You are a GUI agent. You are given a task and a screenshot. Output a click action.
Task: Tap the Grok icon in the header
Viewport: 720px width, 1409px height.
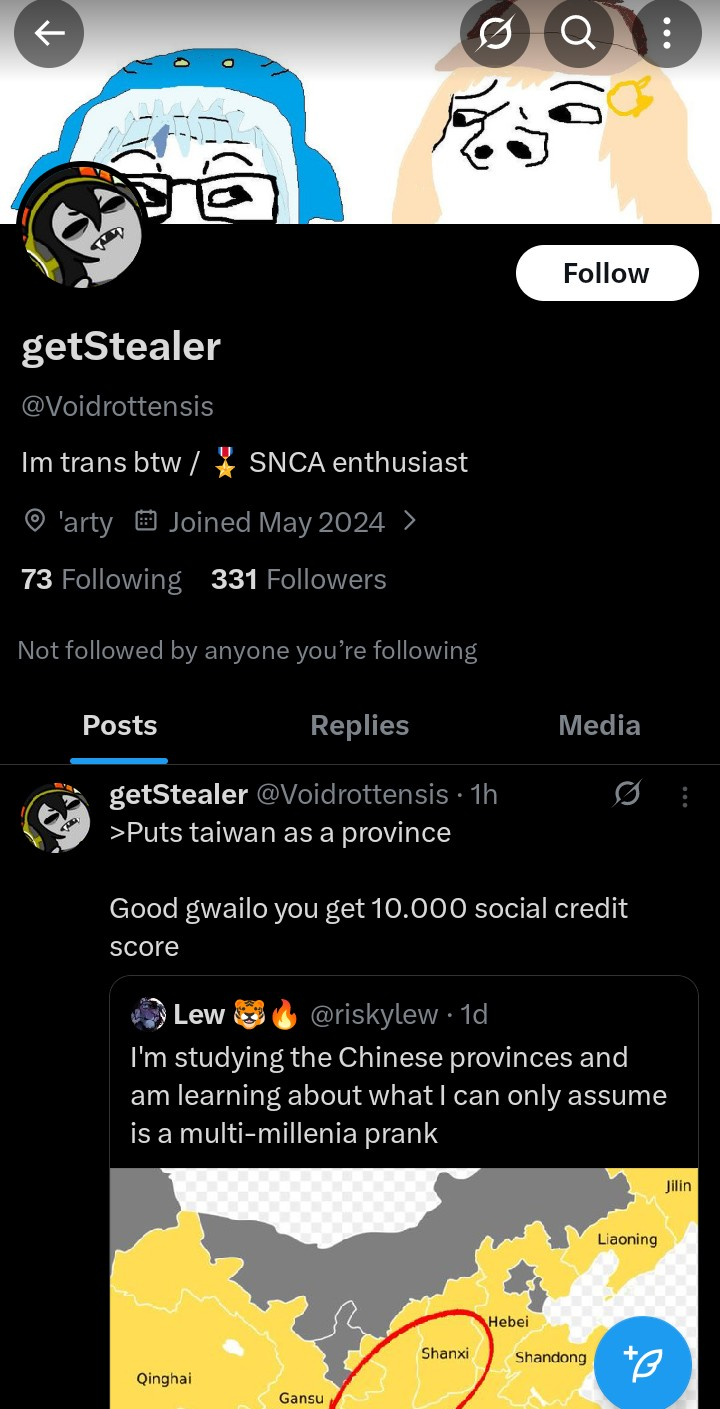click(494, 34)
